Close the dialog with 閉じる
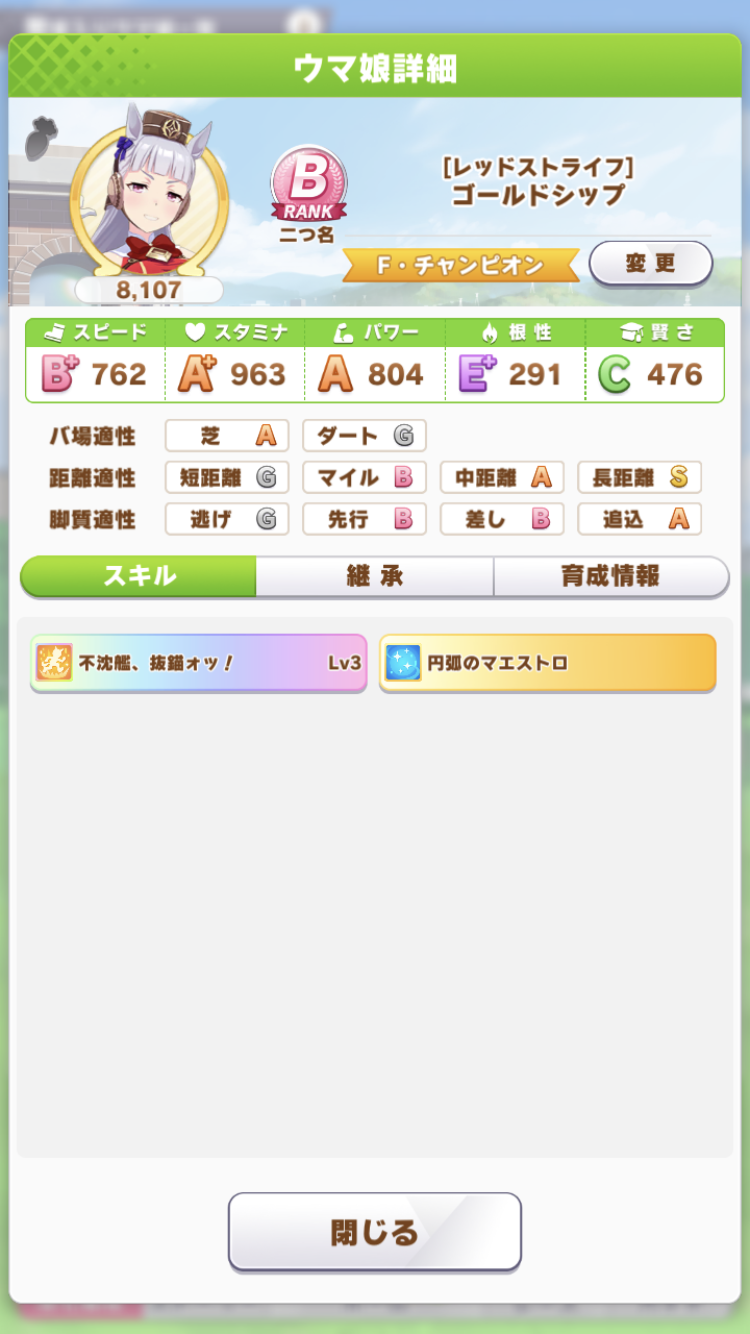Screen dimensions: 750x1334 tap(375, 1232)
